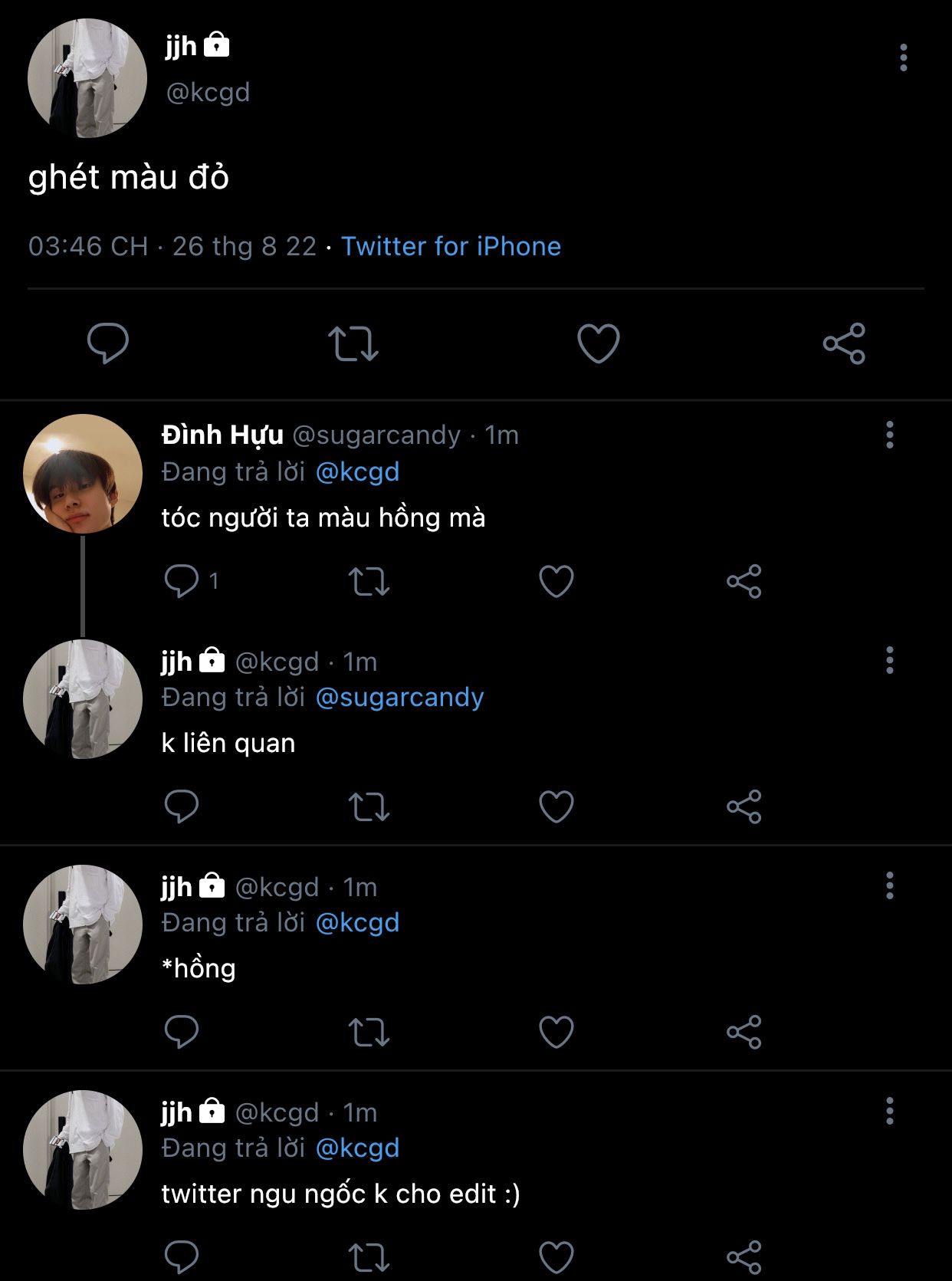Retweet the 'ghét màu đỏ' tweet
Image resolution: width=952 pixels, height=1281 pixels.
pos(353,343)
